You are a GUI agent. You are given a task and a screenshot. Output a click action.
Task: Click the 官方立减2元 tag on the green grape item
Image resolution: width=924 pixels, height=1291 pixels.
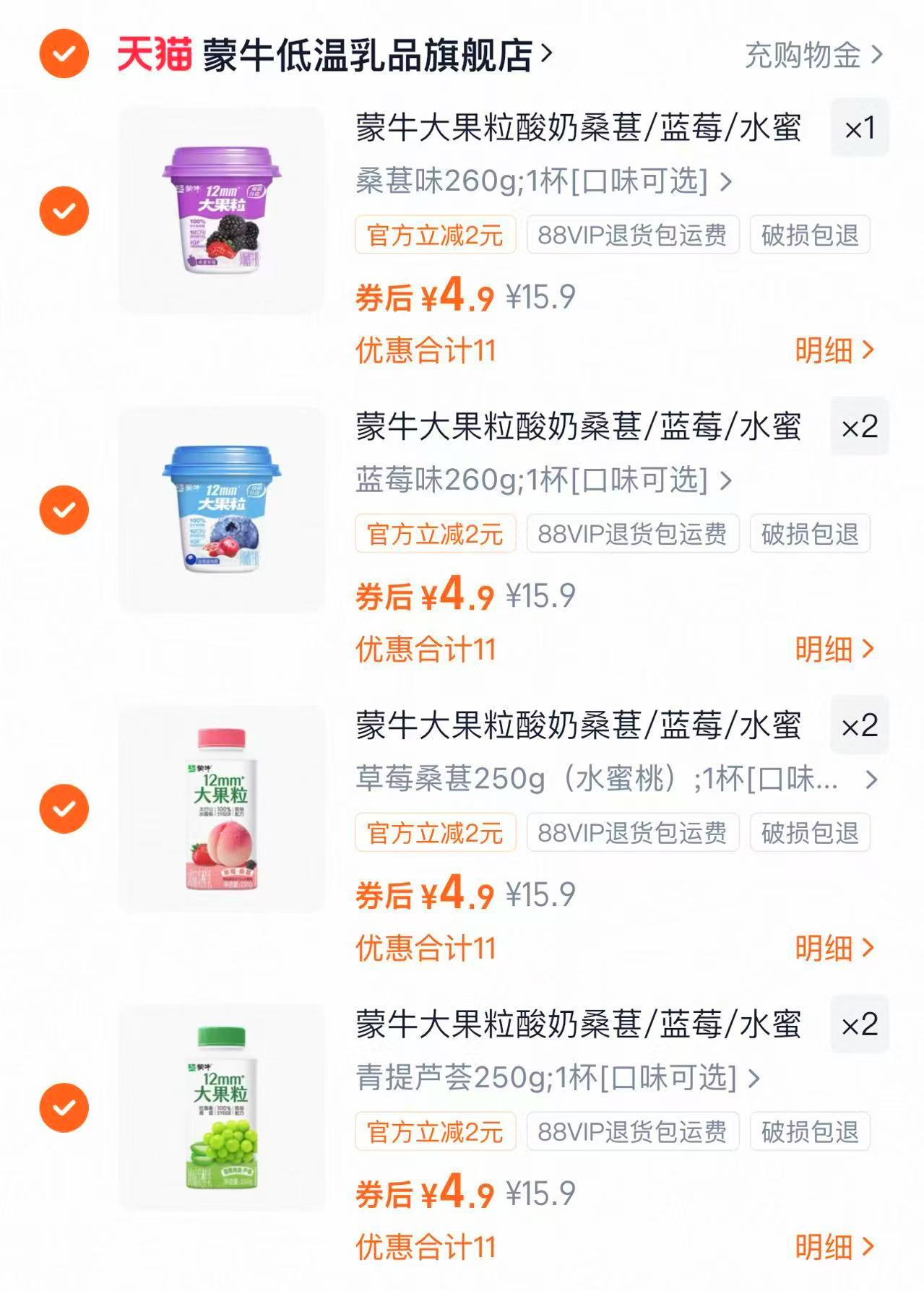click(433, 1132)
